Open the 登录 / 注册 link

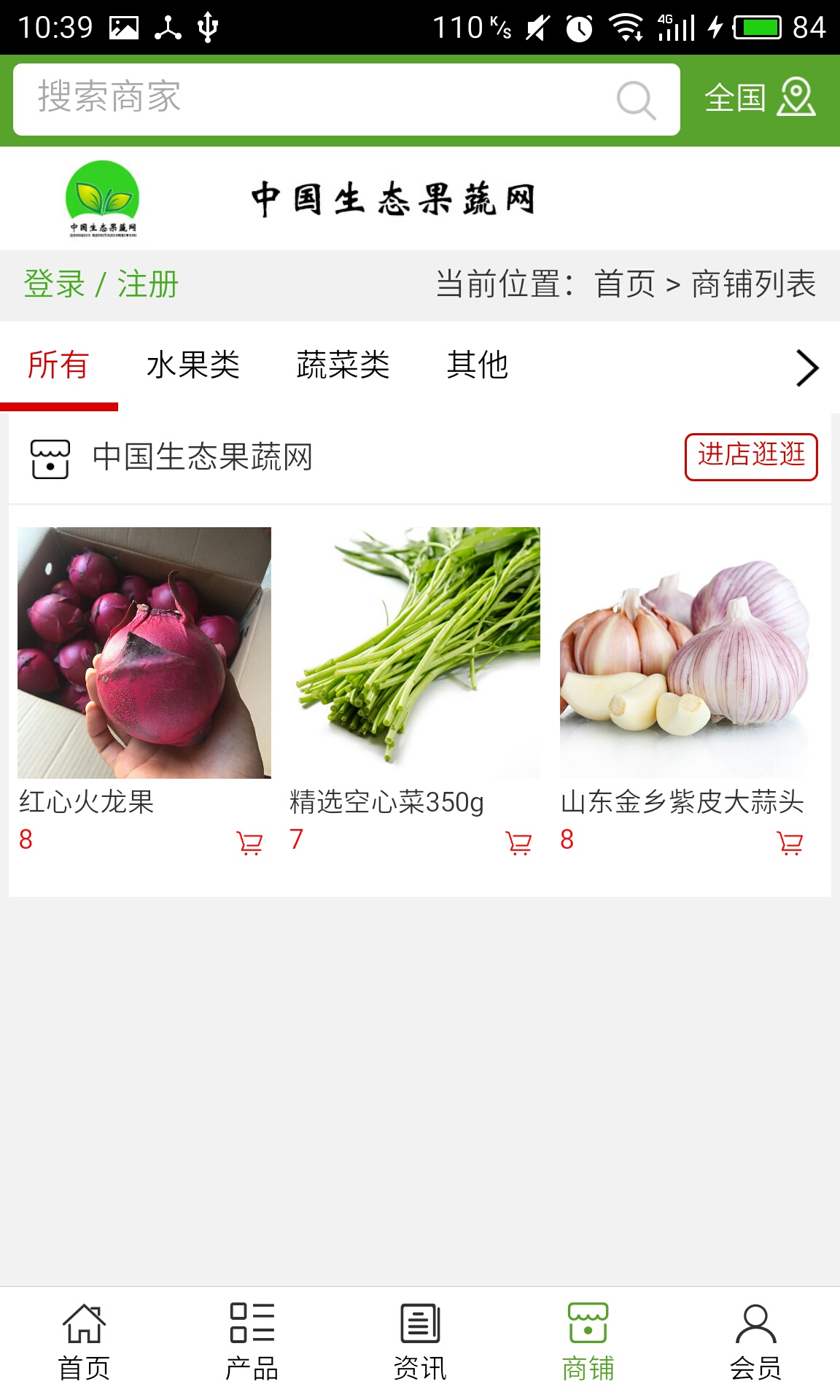[101, 284]
